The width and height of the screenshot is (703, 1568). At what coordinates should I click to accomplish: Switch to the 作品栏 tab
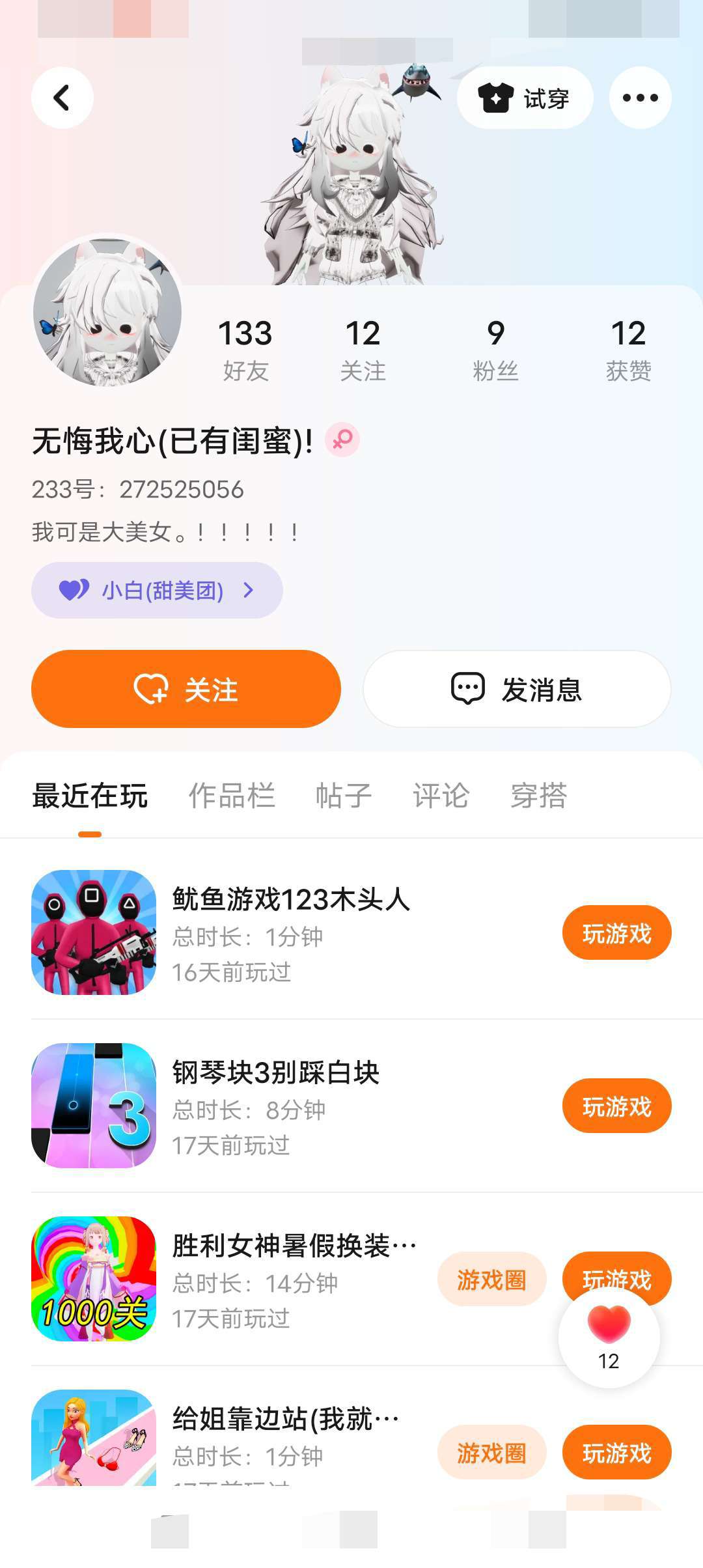(232, 796)
